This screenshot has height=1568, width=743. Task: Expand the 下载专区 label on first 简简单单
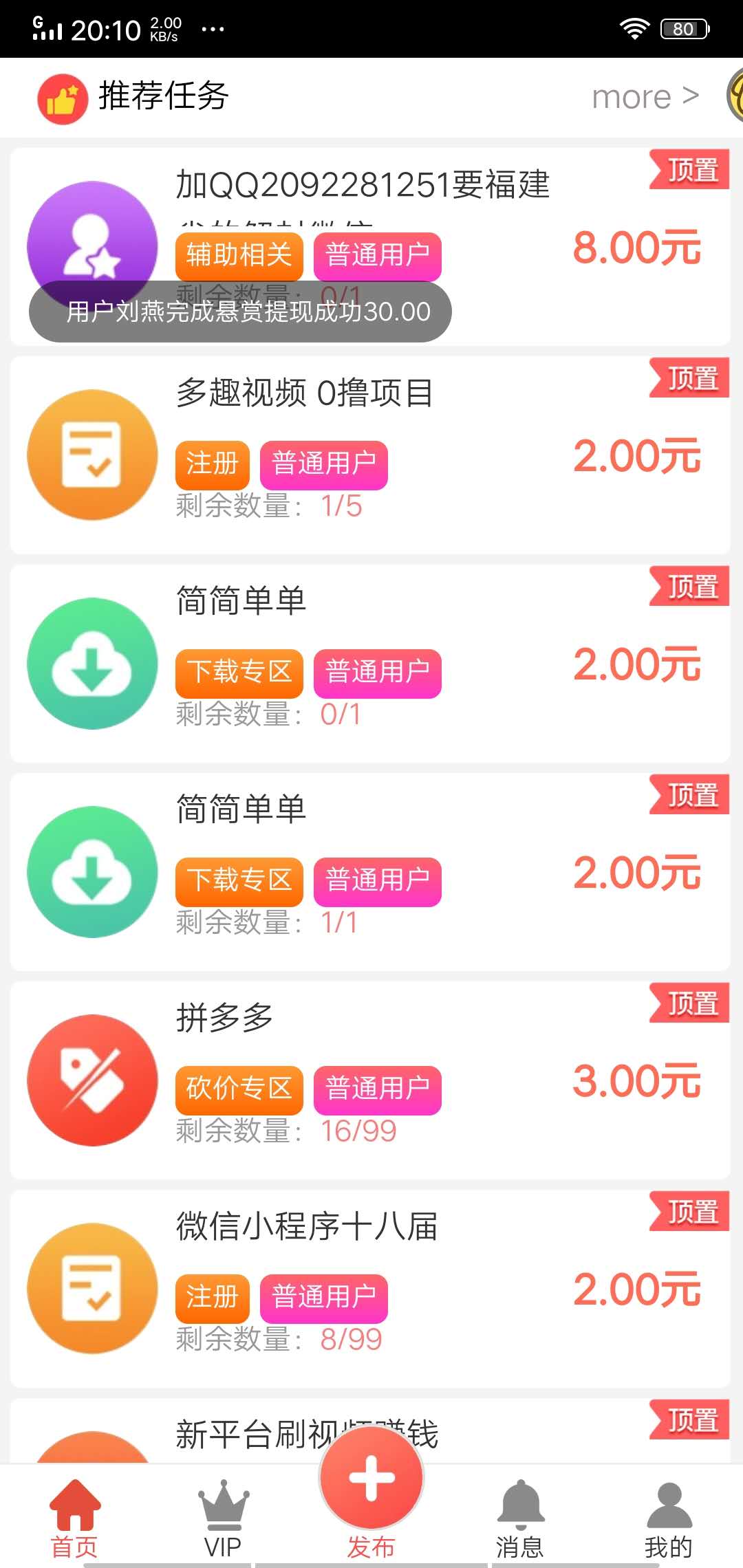tap(239, 674)
